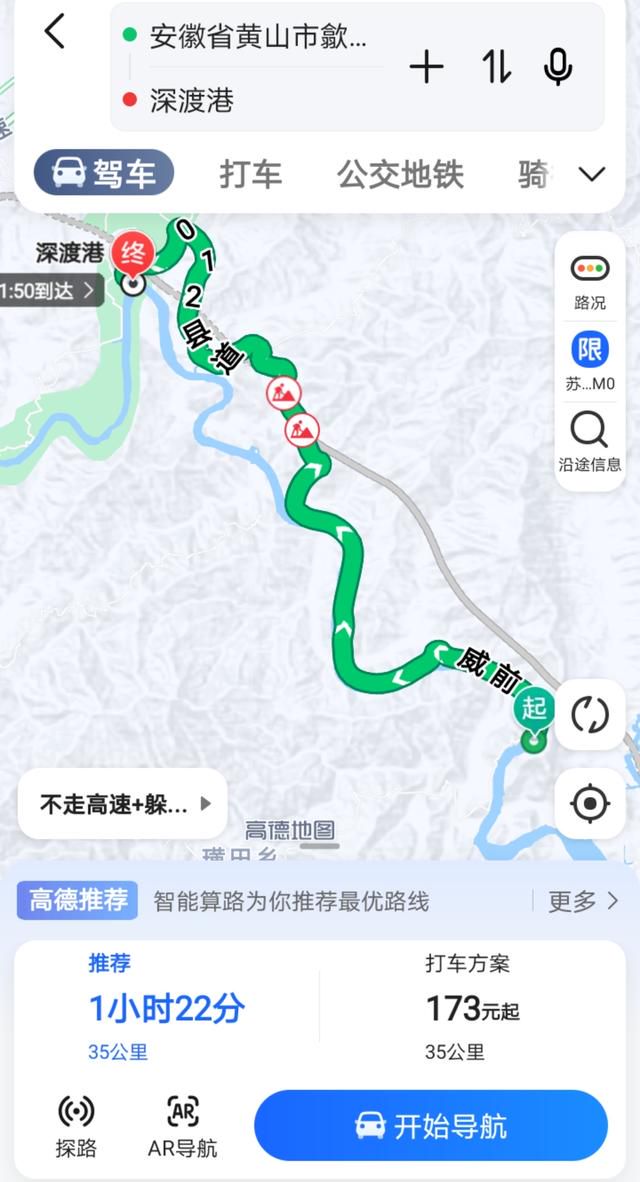
Task: Open the 限 vehicle restriction settings
Action: pos(590,360)
